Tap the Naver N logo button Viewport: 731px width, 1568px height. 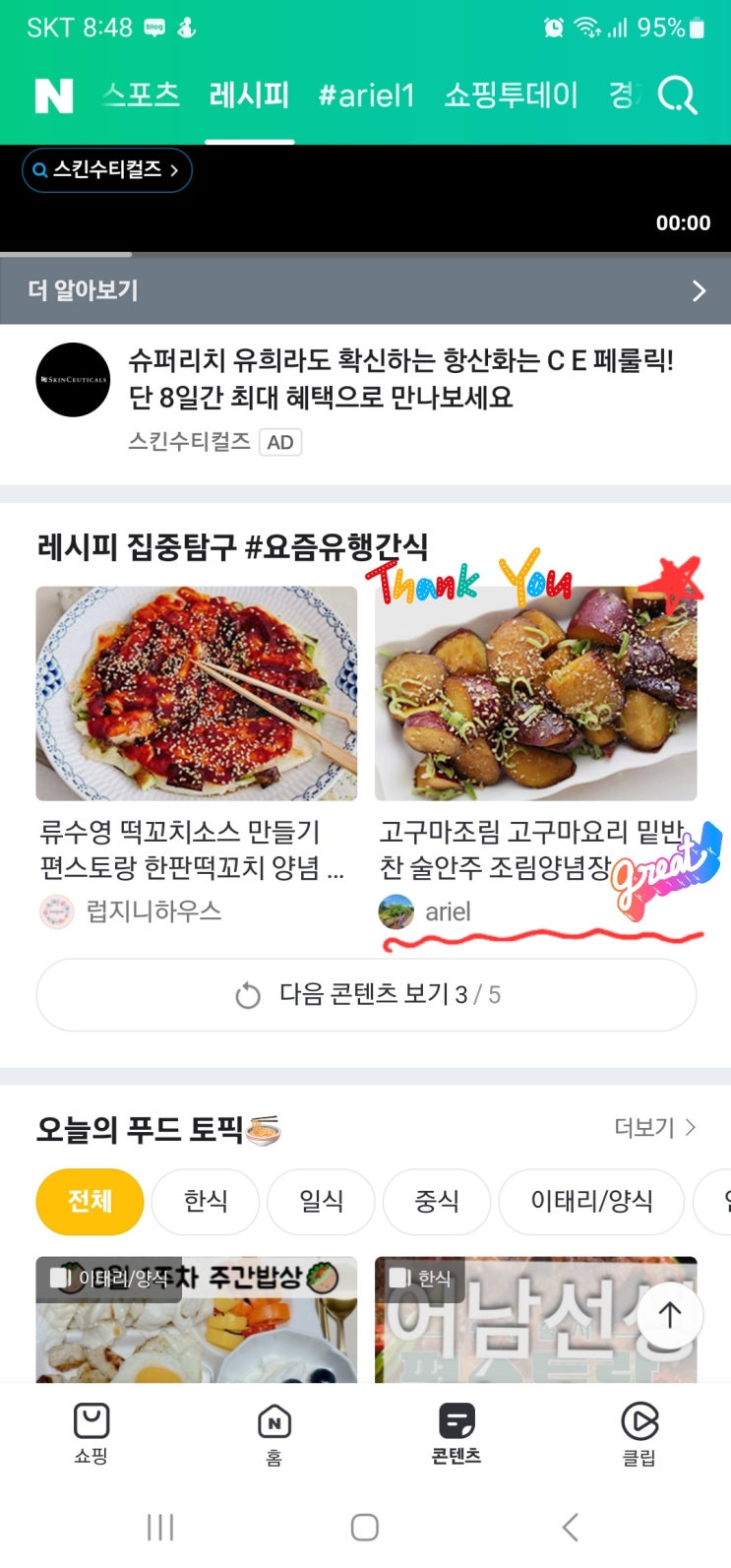coord(54,95)
